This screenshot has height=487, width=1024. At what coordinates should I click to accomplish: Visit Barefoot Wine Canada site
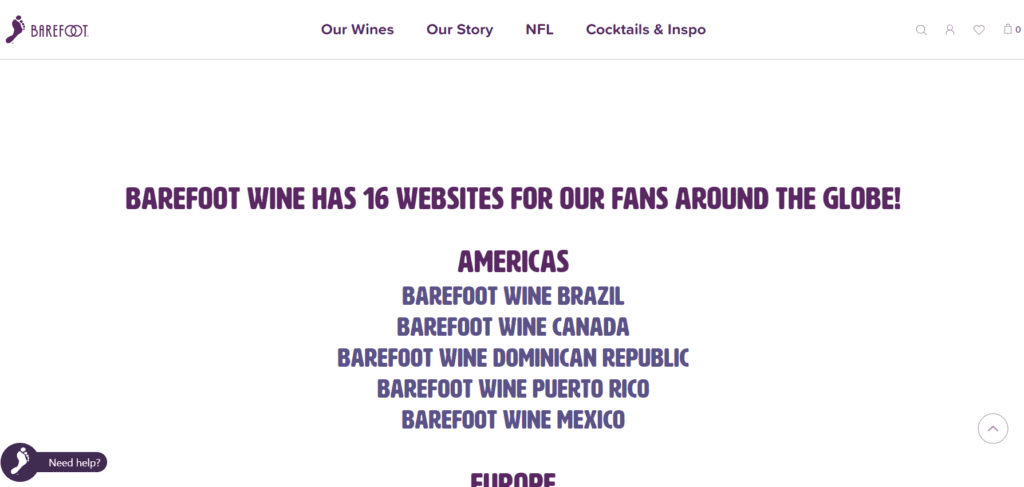512,327
